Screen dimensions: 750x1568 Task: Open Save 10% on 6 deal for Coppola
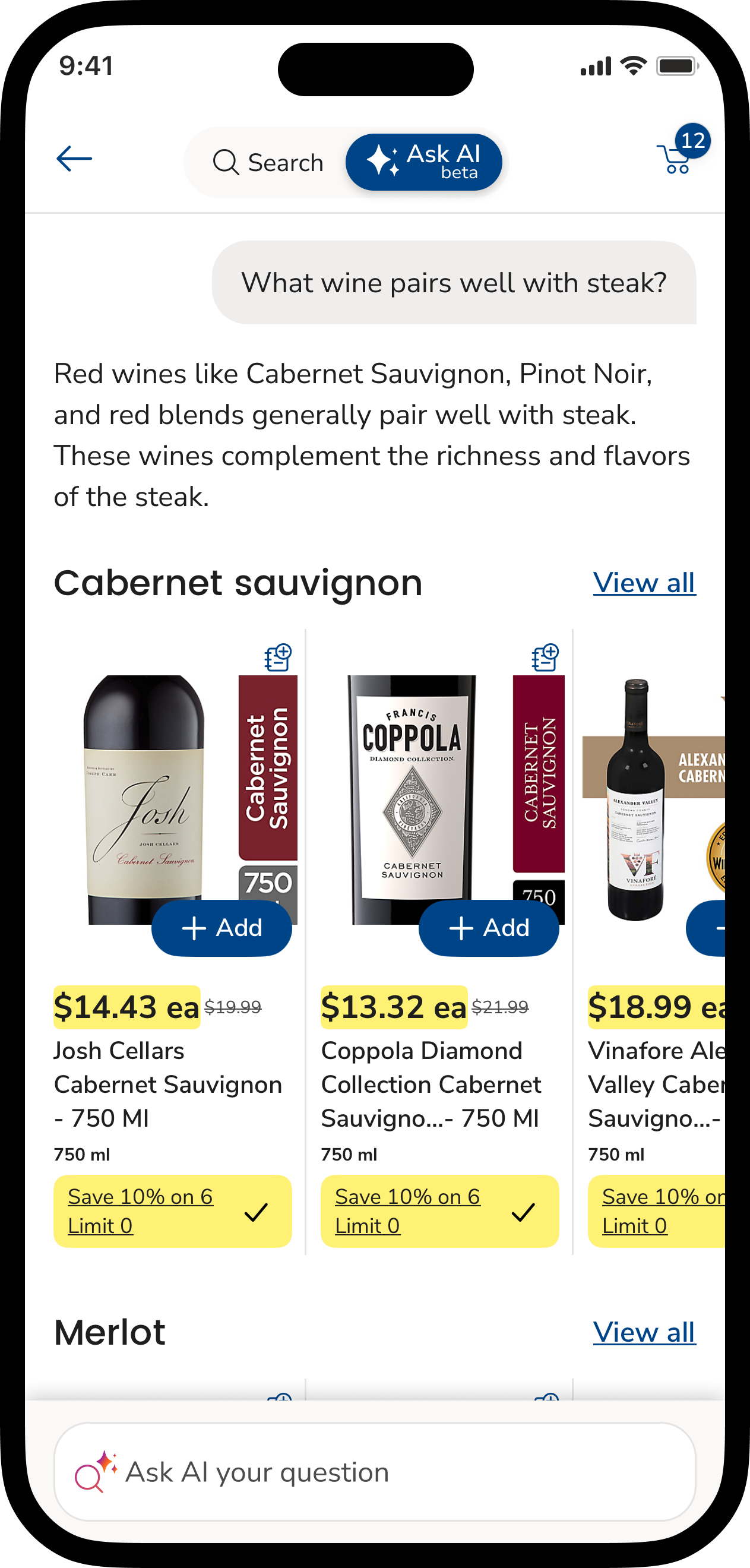pos(407,1210)
